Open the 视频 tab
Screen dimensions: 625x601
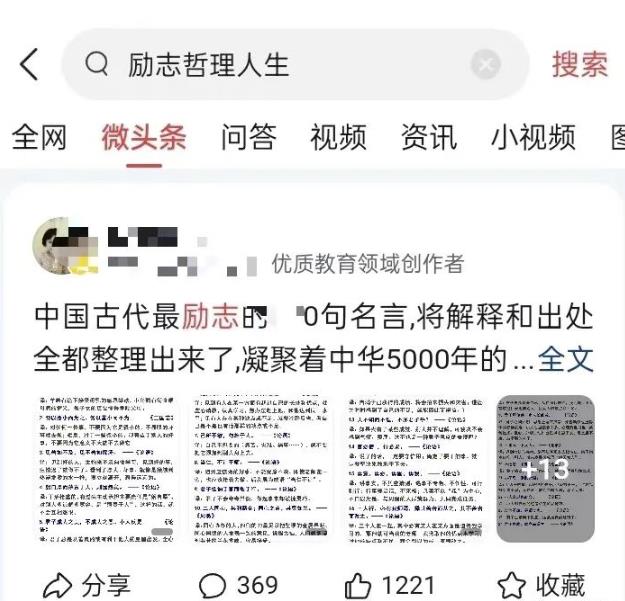[x=338, y=137]
